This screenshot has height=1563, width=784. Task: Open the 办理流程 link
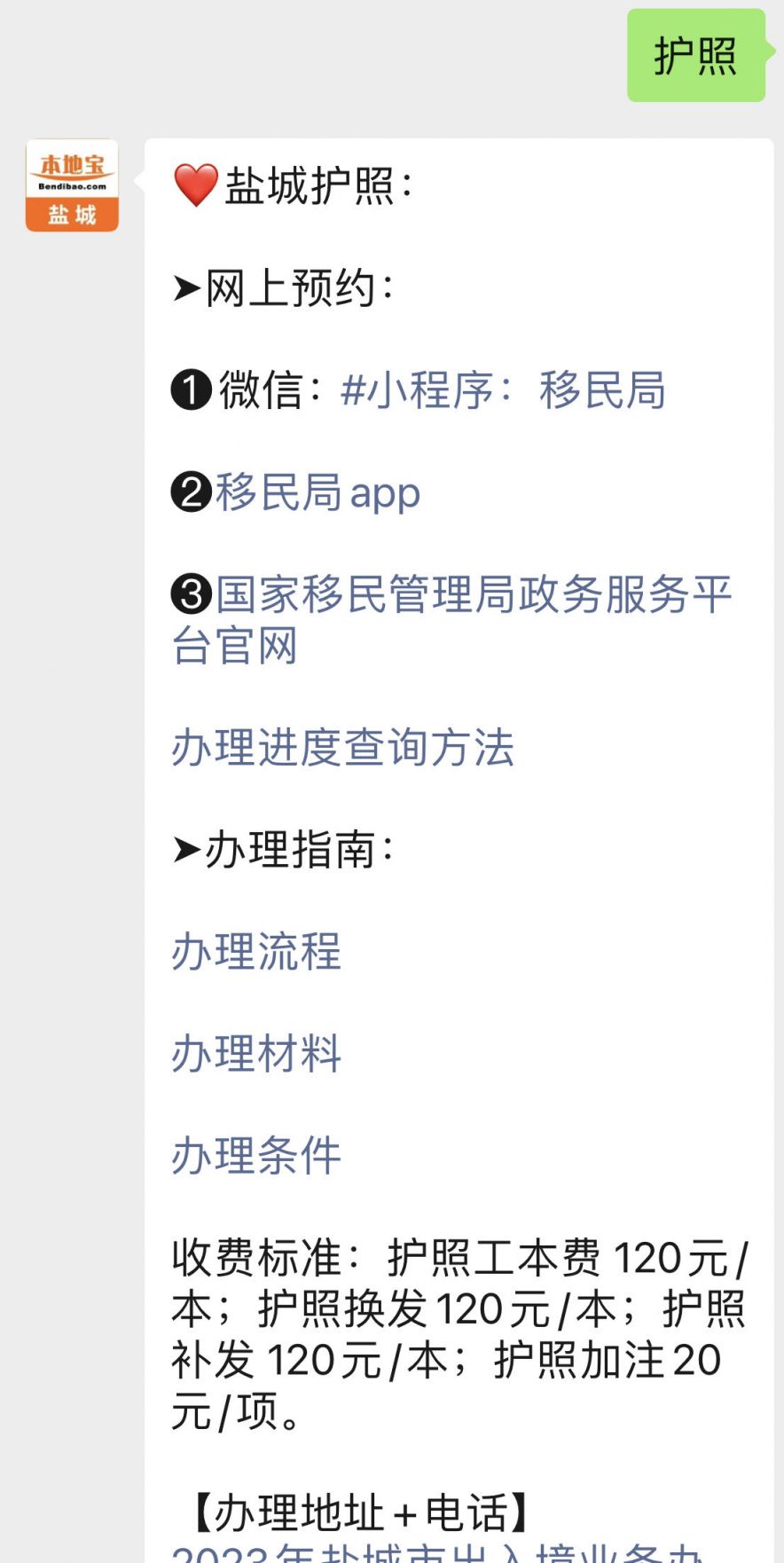pos(256,952)
